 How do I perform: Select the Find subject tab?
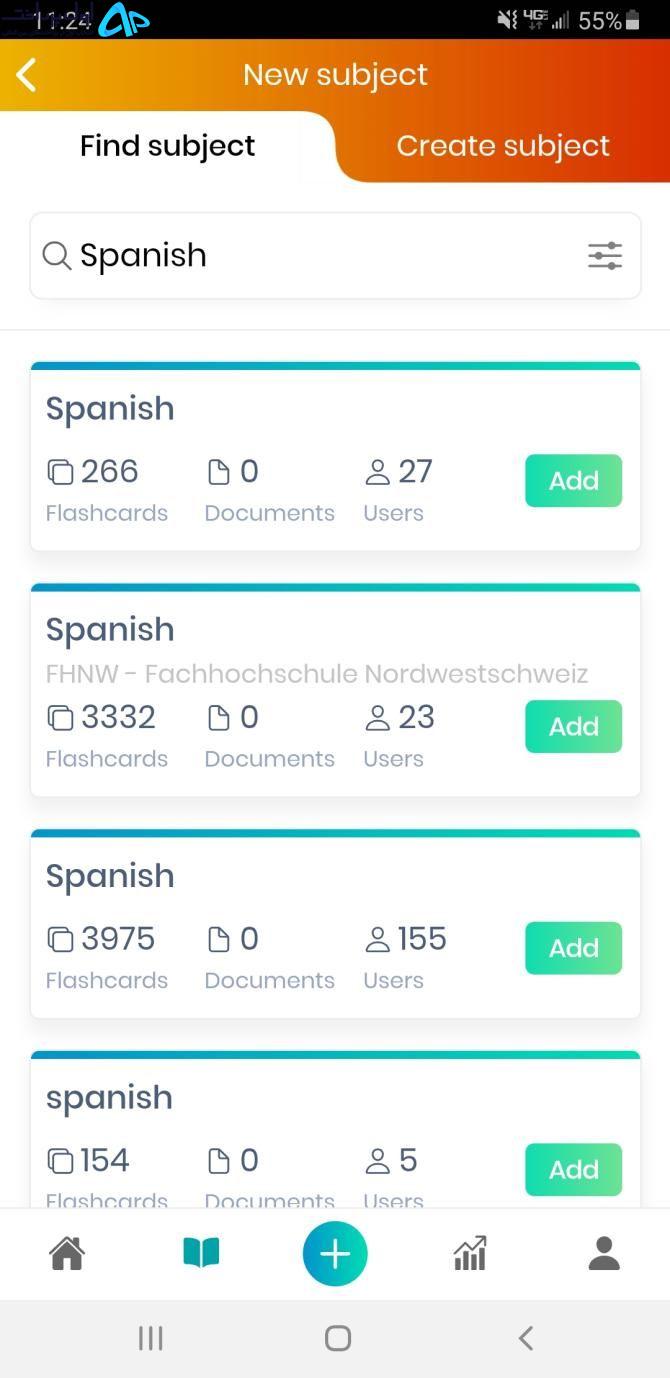pos(167,146)
